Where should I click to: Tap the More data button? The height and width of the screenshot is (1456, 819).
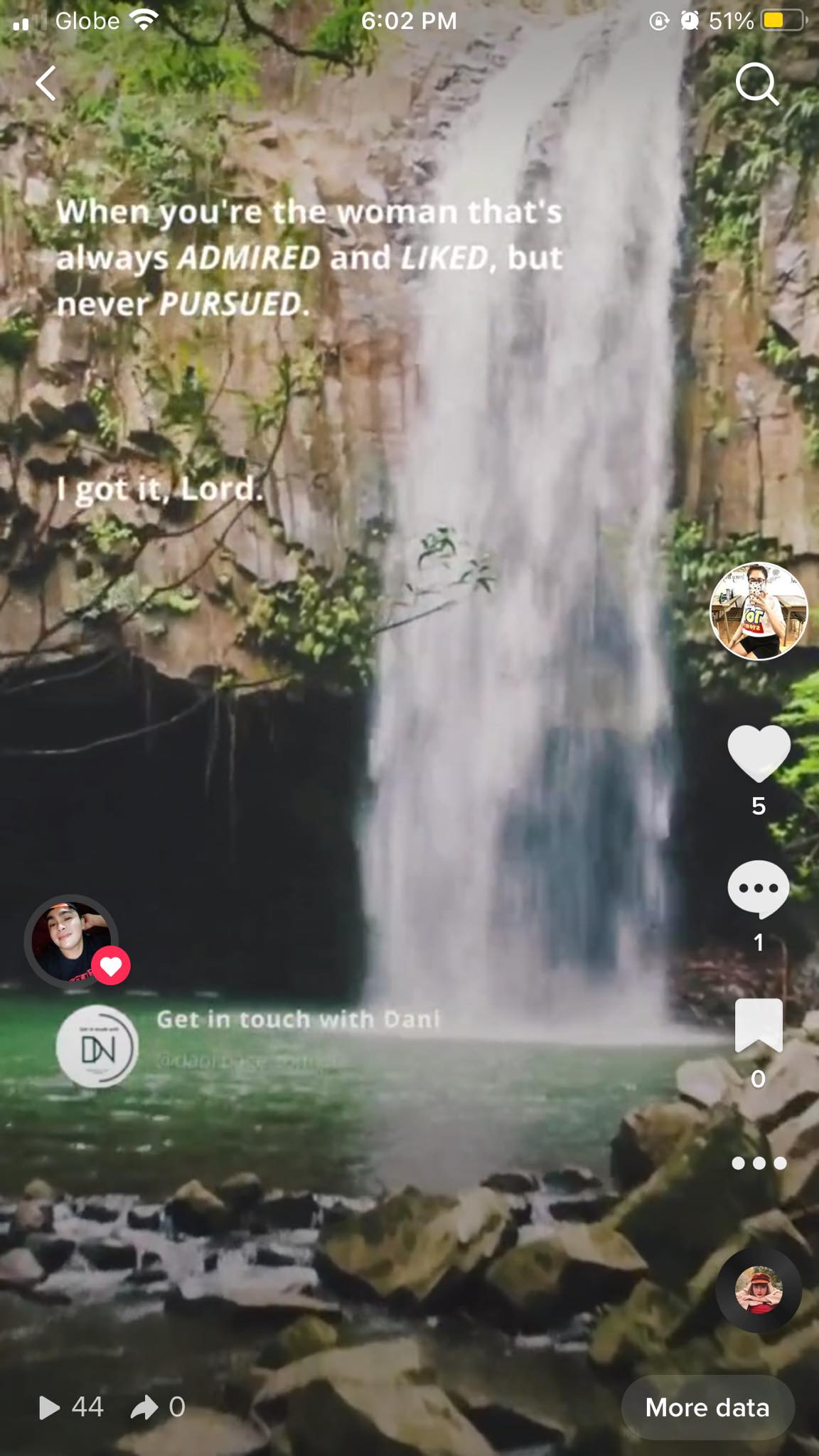tap(707, 1408)
